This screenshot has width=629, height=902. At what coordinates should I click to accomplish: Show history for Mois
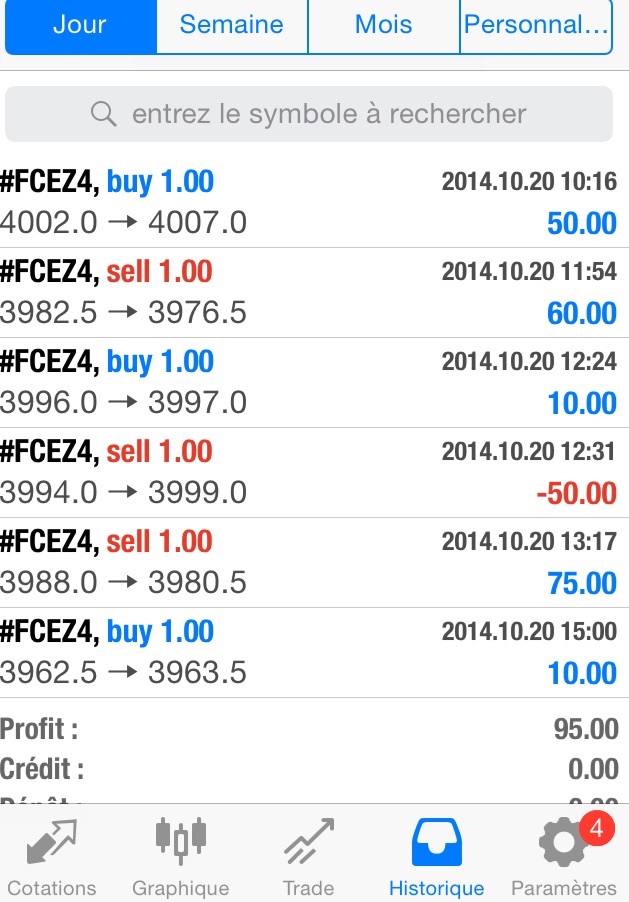383,25
